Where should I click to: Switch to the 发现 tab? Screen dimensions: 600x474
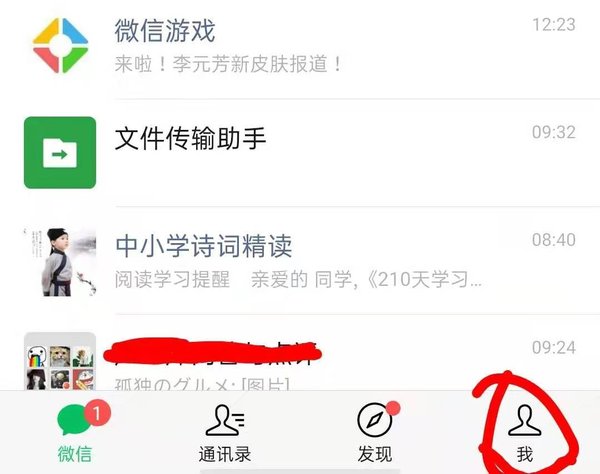pos(375,432)
